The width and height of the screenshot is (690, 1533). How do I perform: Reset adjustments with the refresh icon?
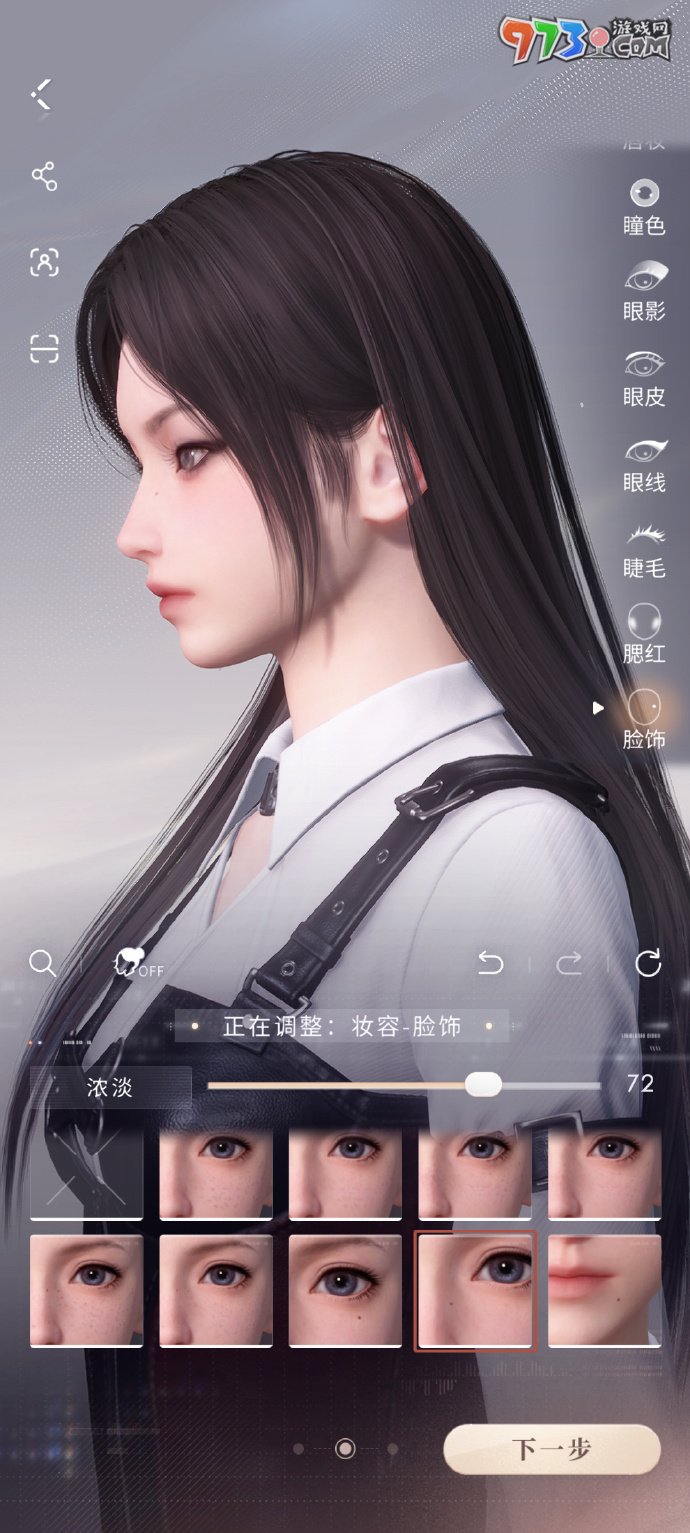(648, 963)
